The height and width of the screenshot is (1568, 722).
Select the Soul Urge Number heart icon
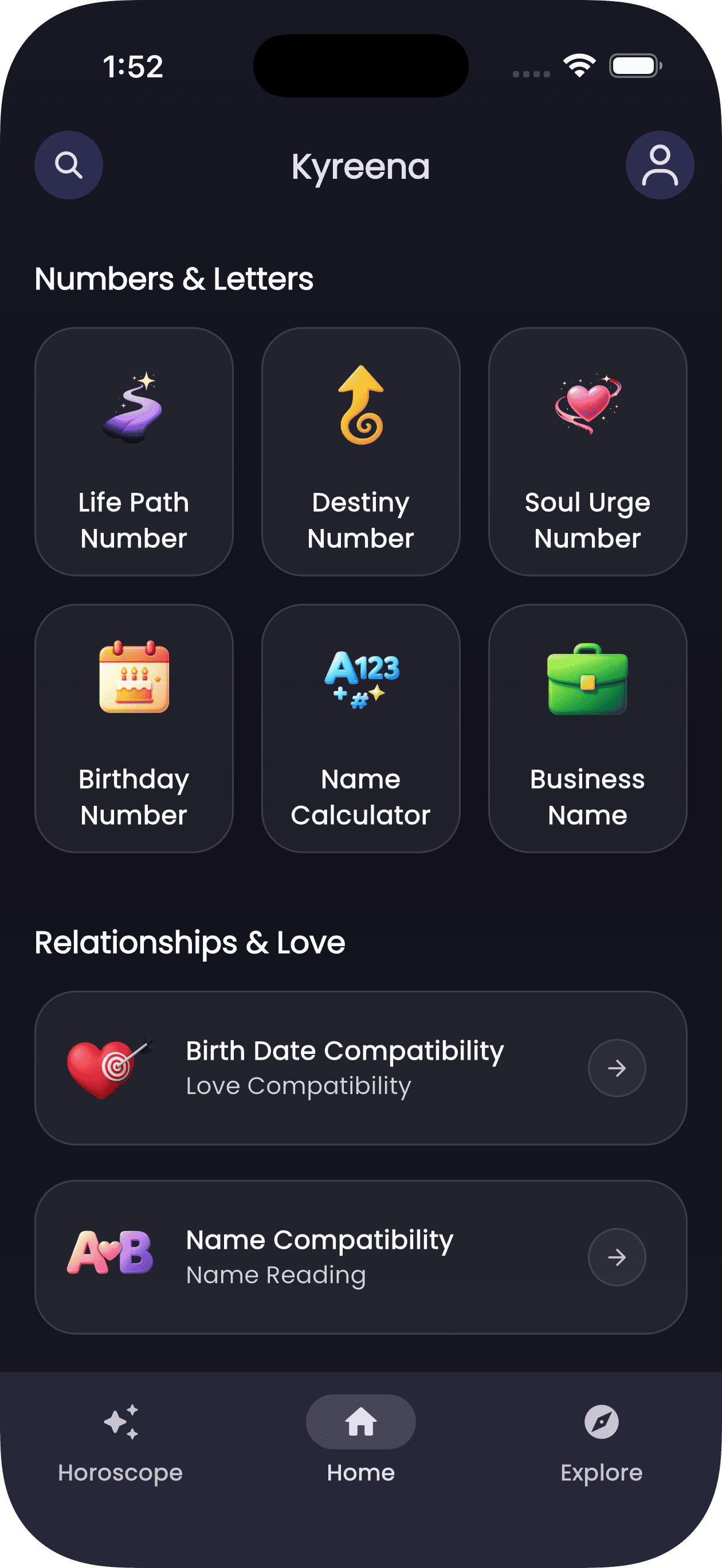(587, 405)
